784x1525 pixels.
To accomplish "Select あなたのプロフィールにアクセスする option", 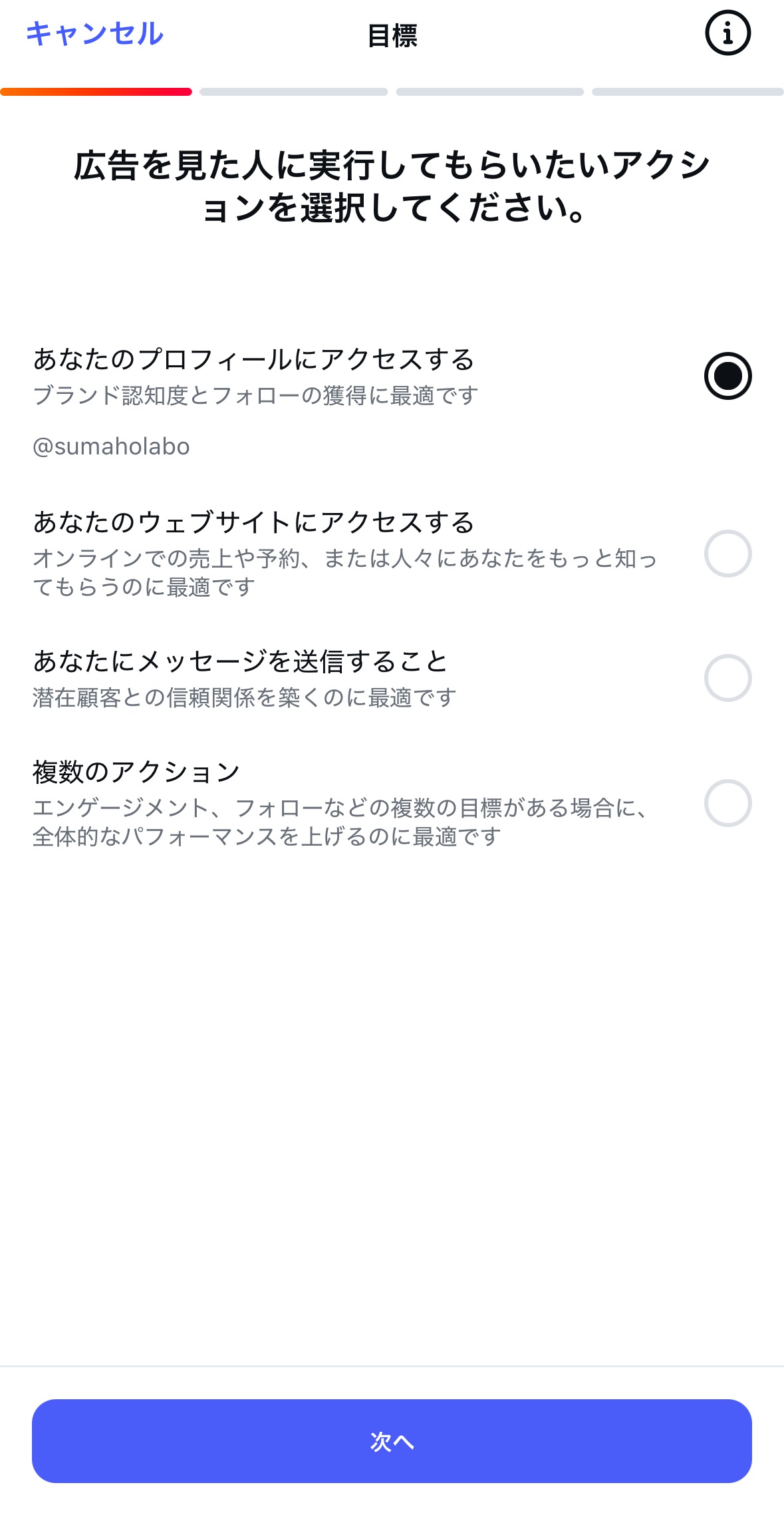I will (x=727, y=376).
